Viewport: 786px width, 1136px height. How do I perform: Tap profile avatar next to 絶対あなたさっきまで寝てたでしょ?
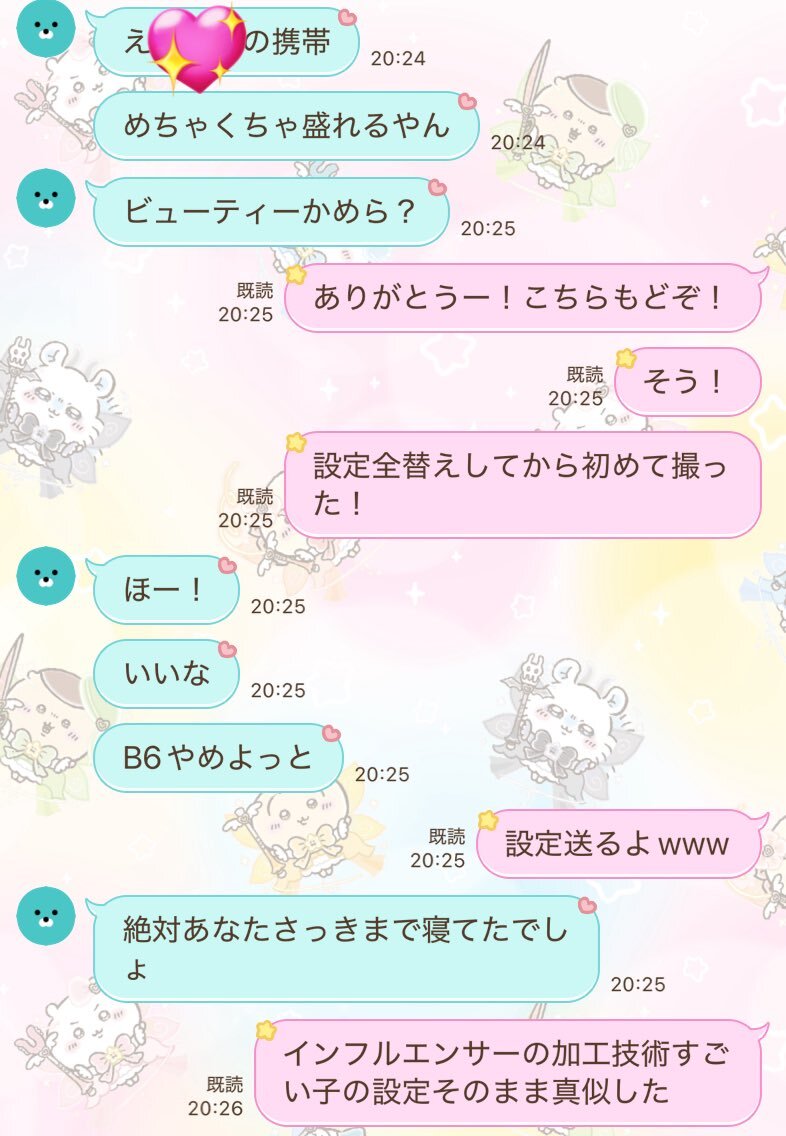pos(46,913)
